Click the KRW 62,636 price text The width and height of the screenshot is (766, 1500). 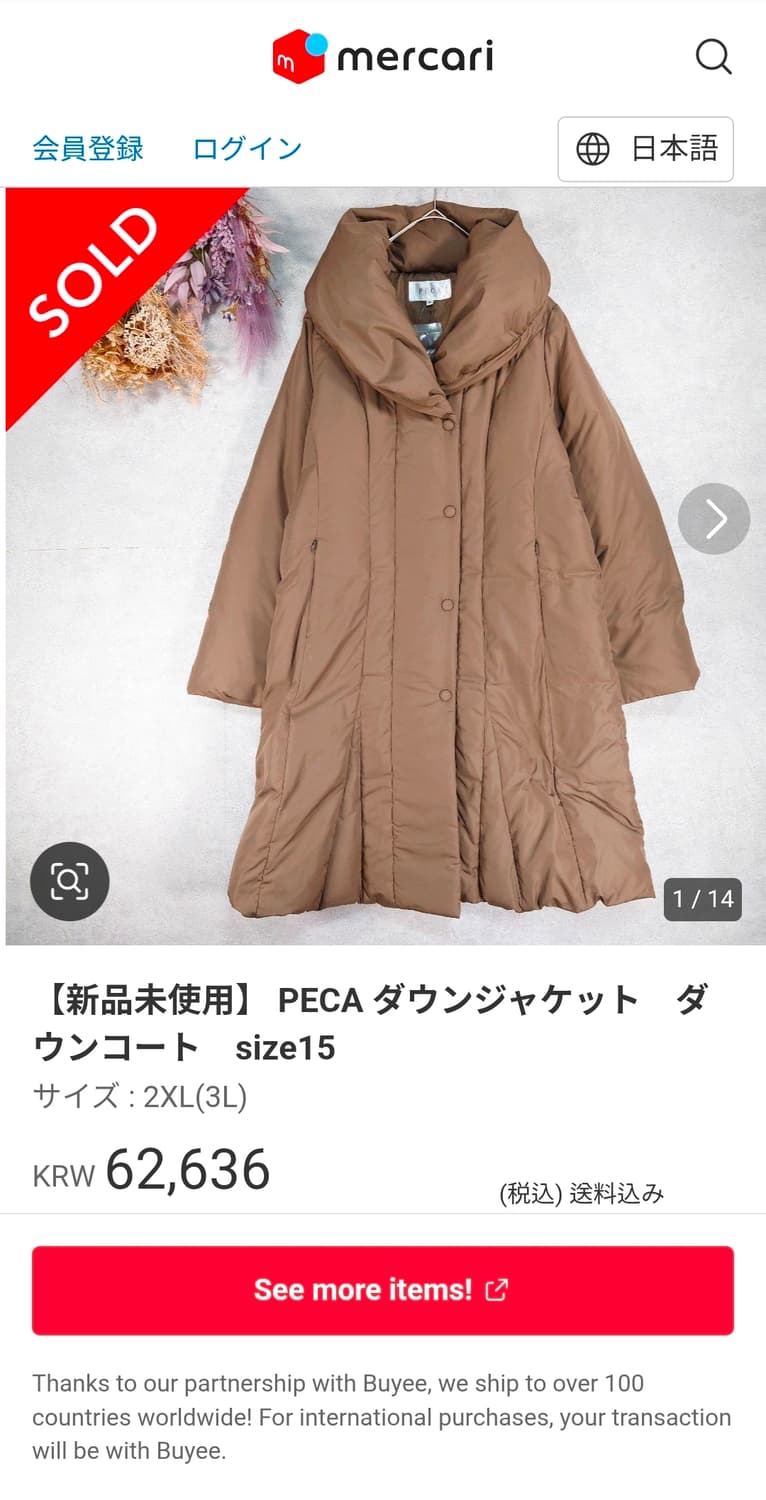(x=150, y=1170)
